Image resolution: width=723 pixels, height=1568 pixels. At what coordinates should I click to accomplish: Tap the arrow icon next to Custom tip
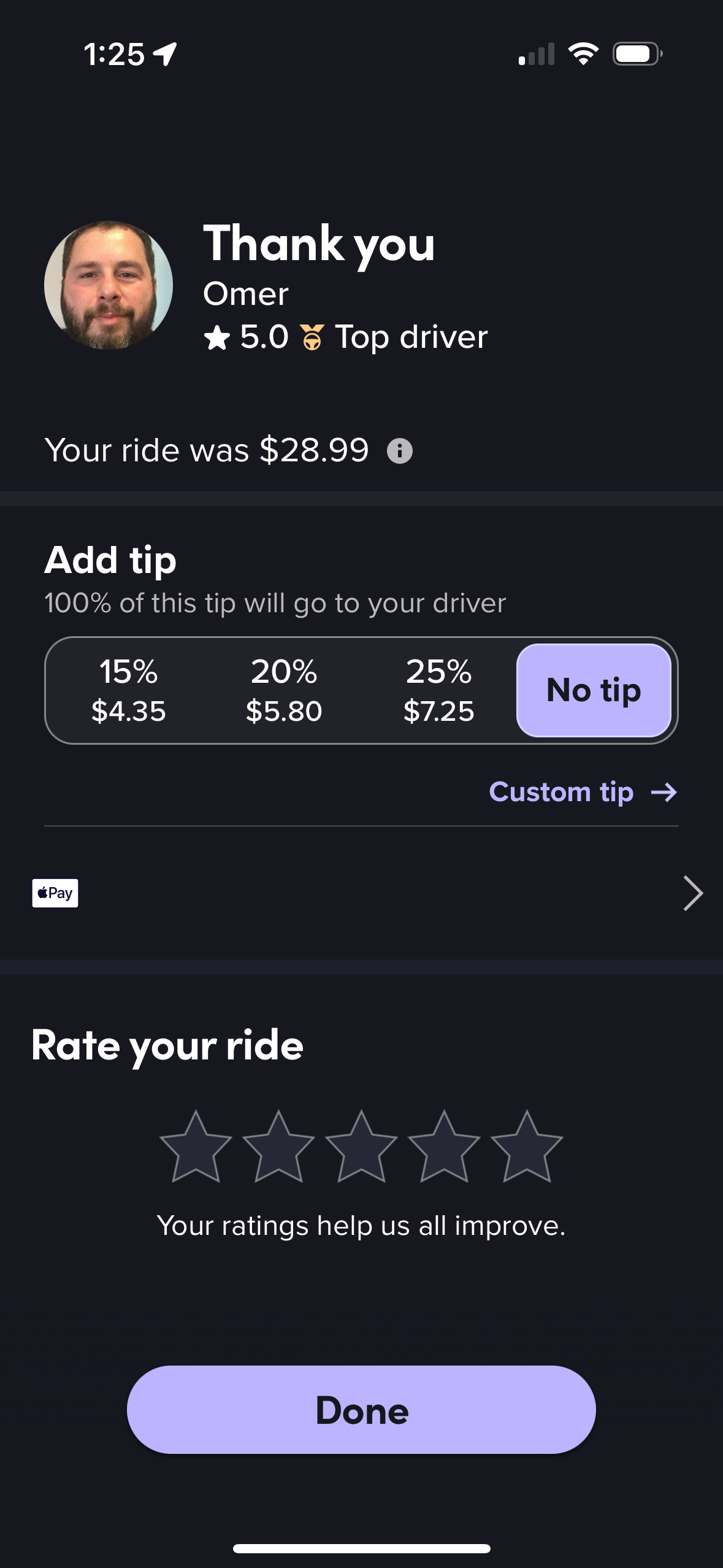[664, 792]
